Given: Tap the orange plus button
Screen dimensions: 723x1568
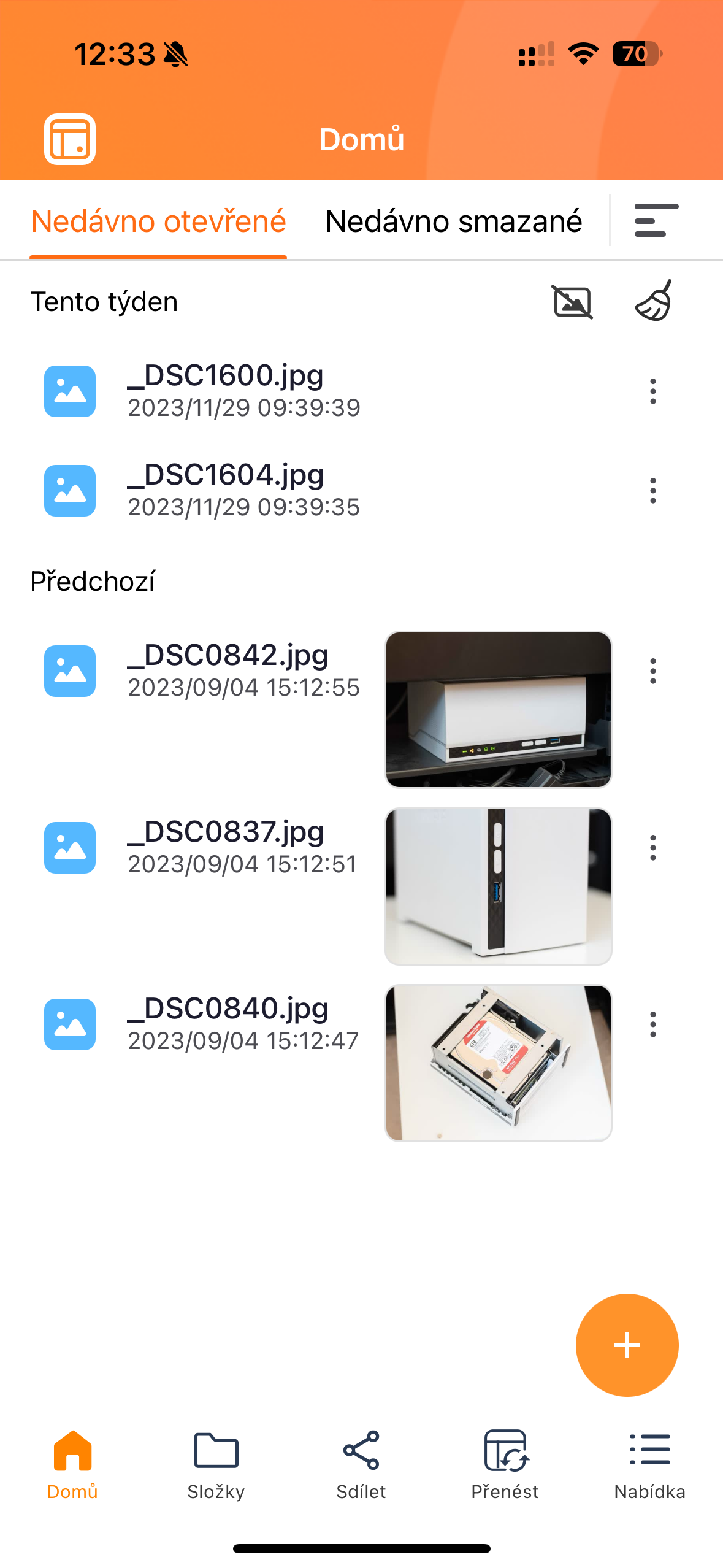Looking at the screenshot, I should point(627,1345).
